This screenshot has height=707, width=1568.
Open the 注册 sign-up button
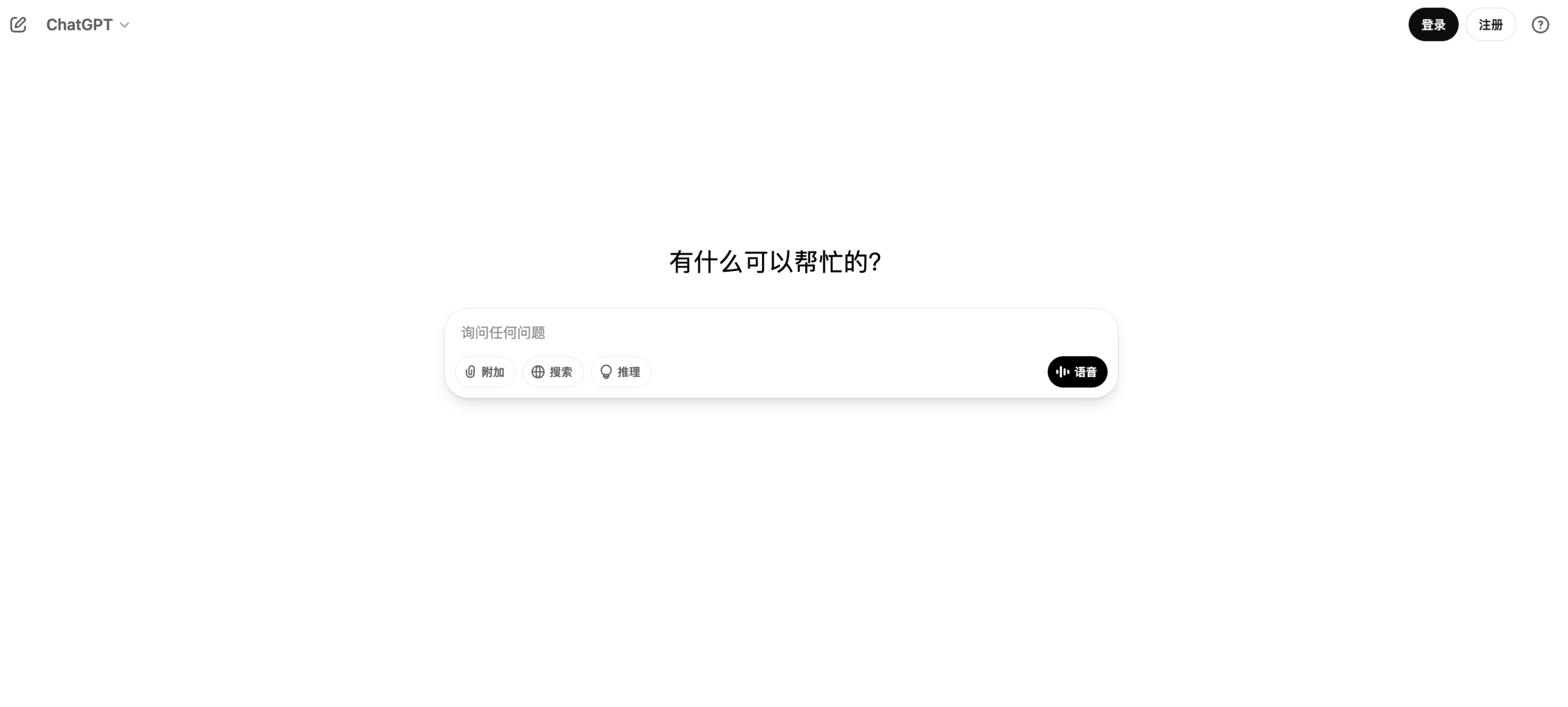click(1490, 24)
